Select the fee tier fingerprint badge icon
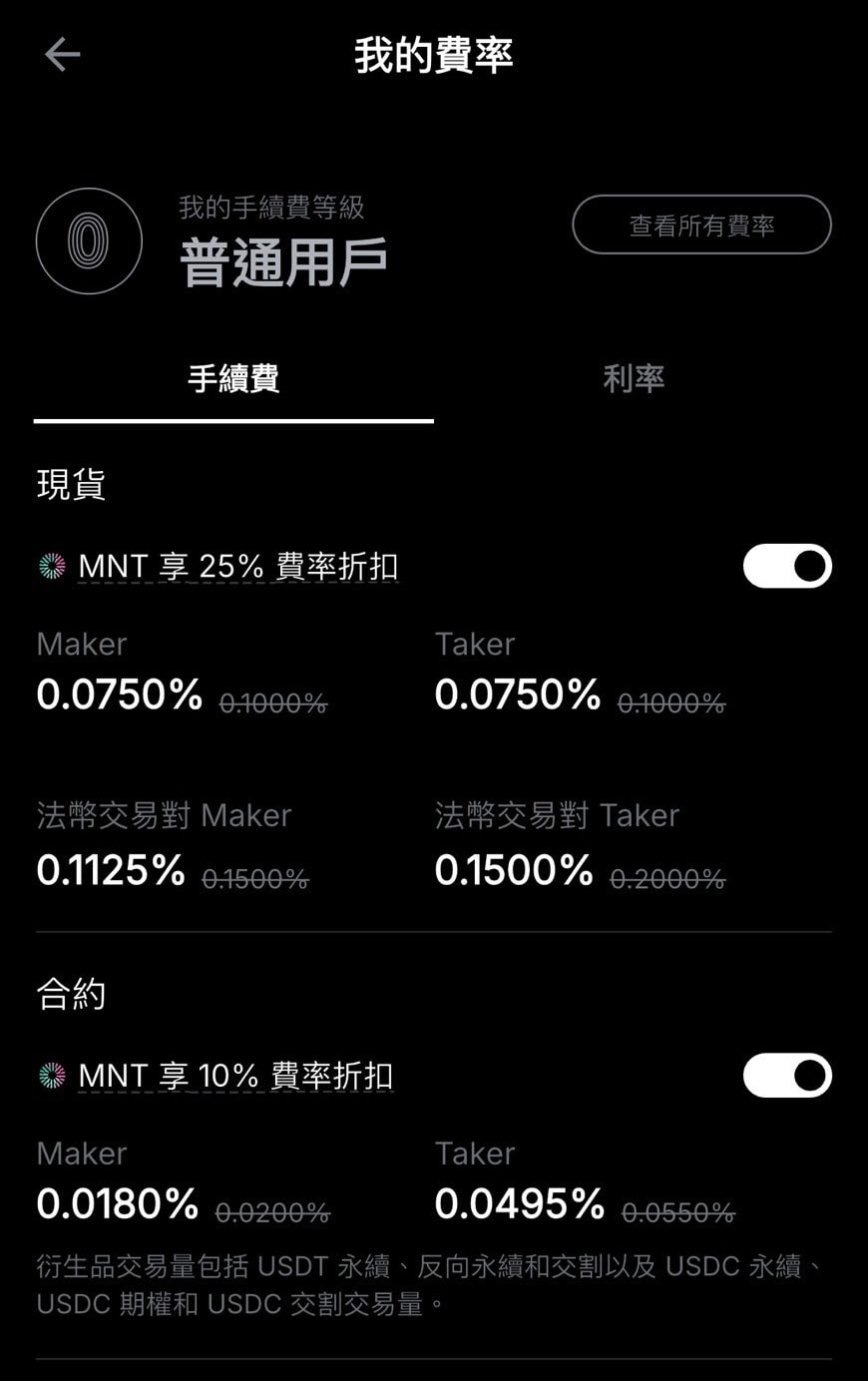This screenshot has height=1381, width=868. [x=88, y=240]
